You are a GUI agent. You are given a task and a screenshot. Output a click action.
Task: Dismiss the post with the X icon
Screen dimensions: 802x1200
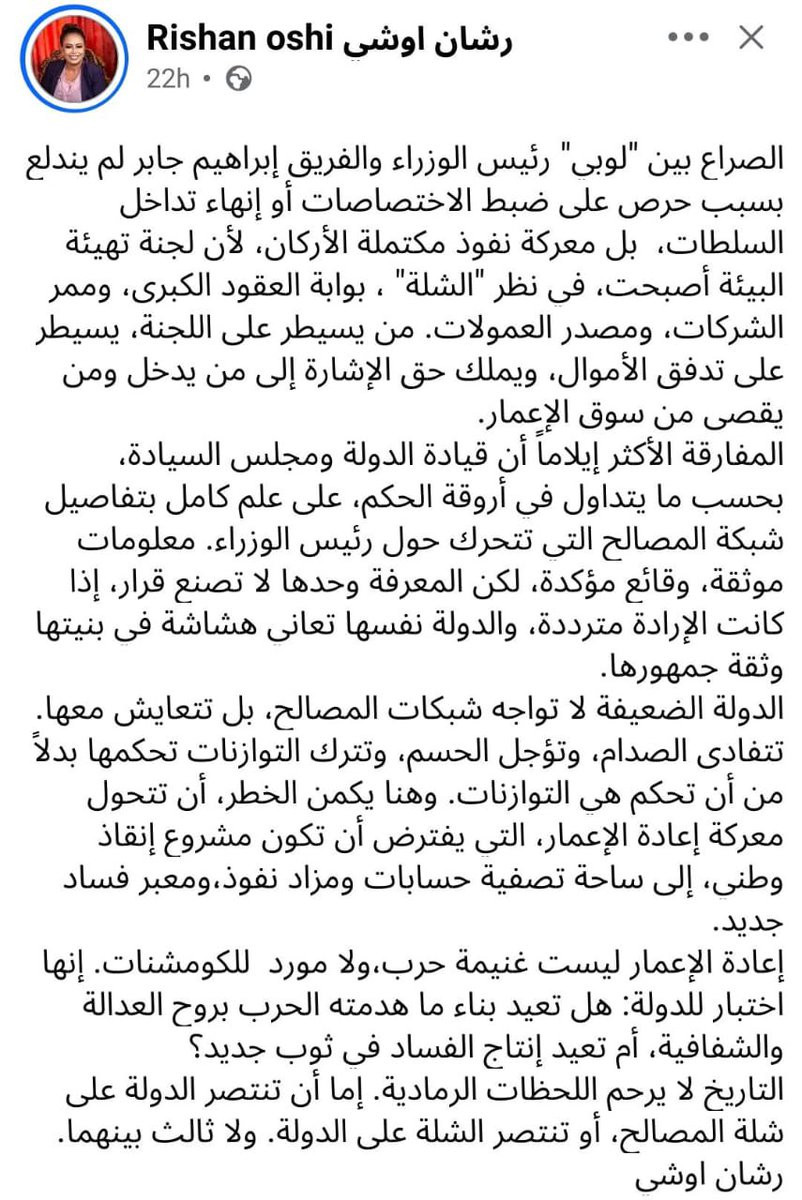click(x=750, y=39)
